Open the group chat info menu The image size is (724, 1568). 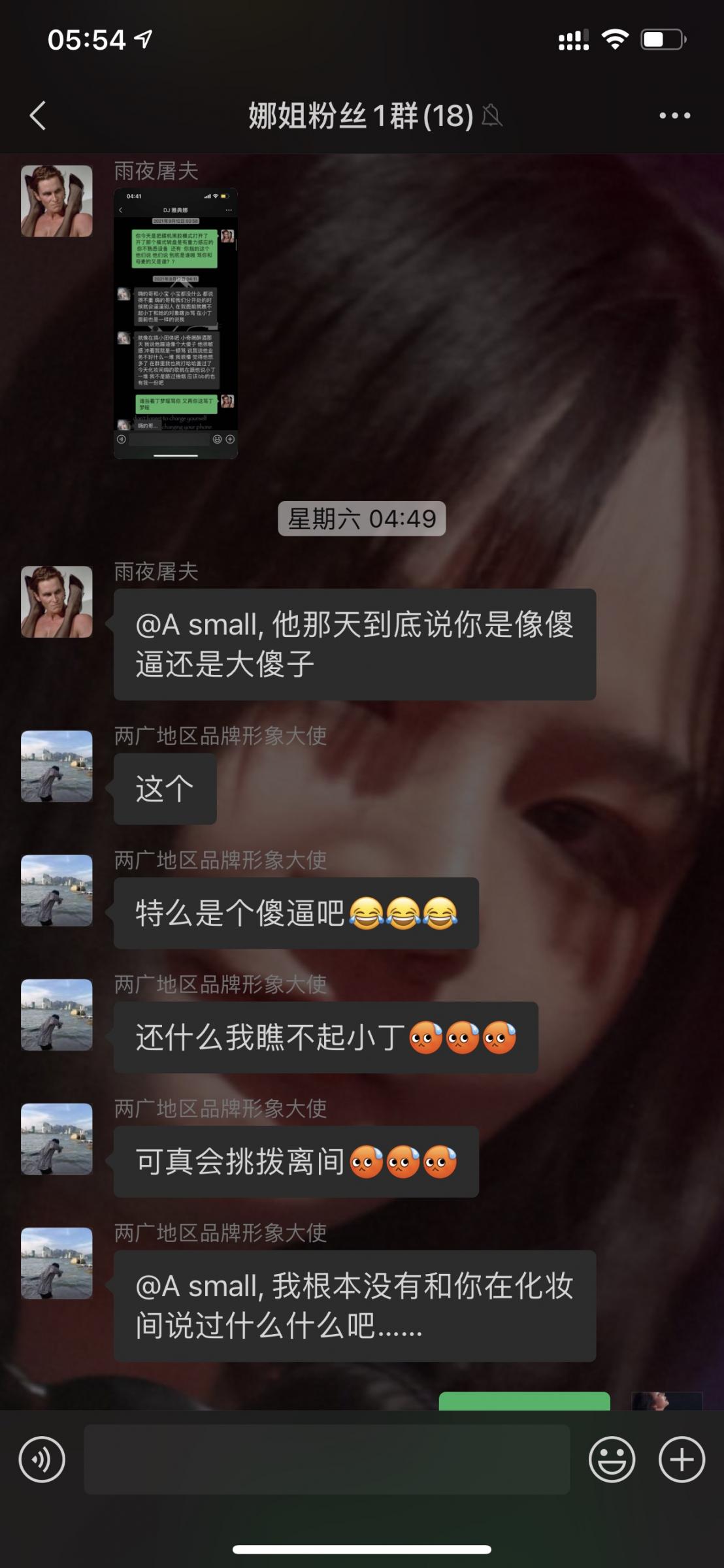(x=674, y=116)
